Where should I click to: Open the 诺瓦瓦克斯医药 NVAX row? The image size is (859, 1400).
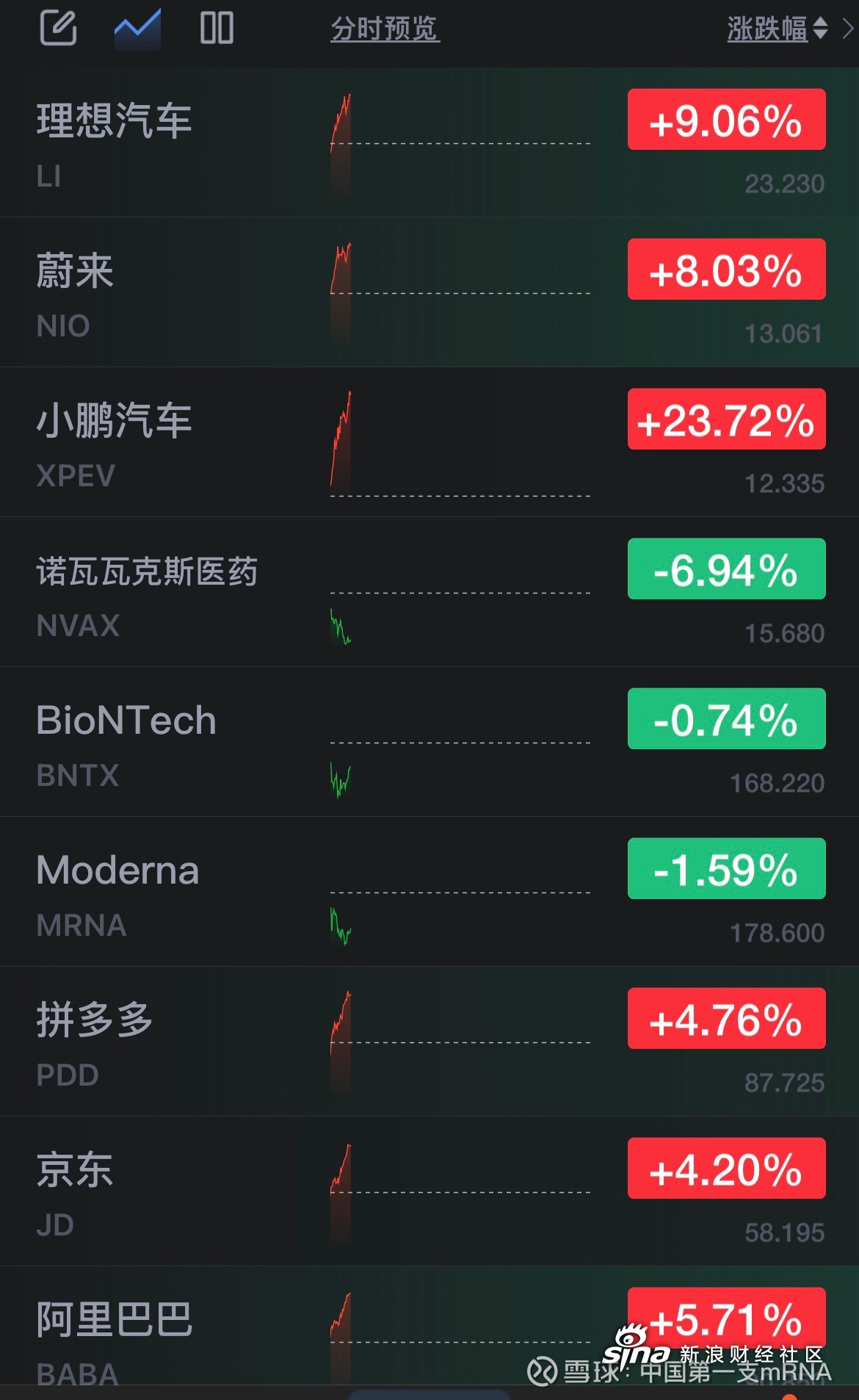click(429, 592)
